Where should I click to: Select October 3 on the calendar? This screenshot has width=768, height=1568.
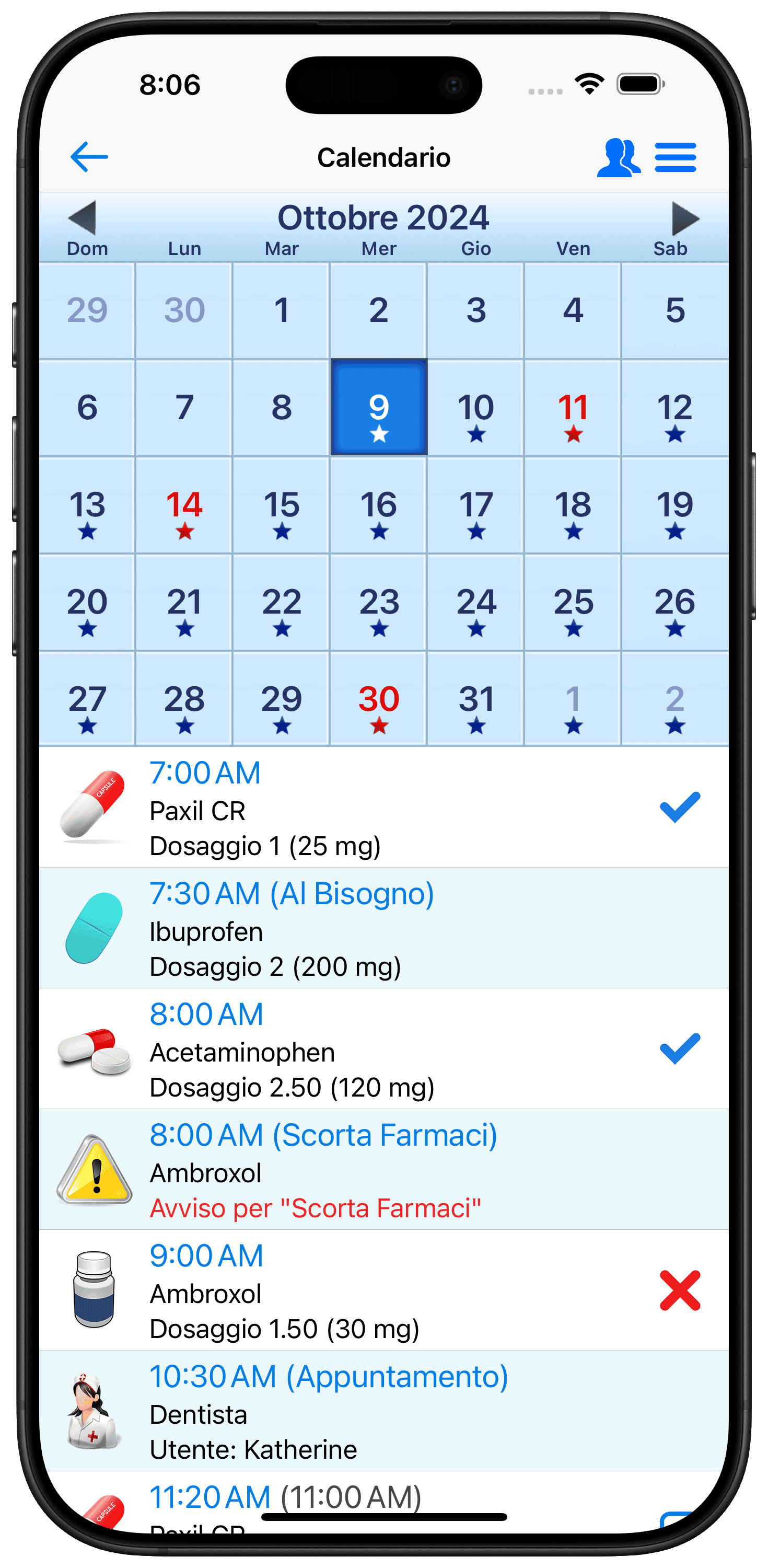(x=475, y=310)
